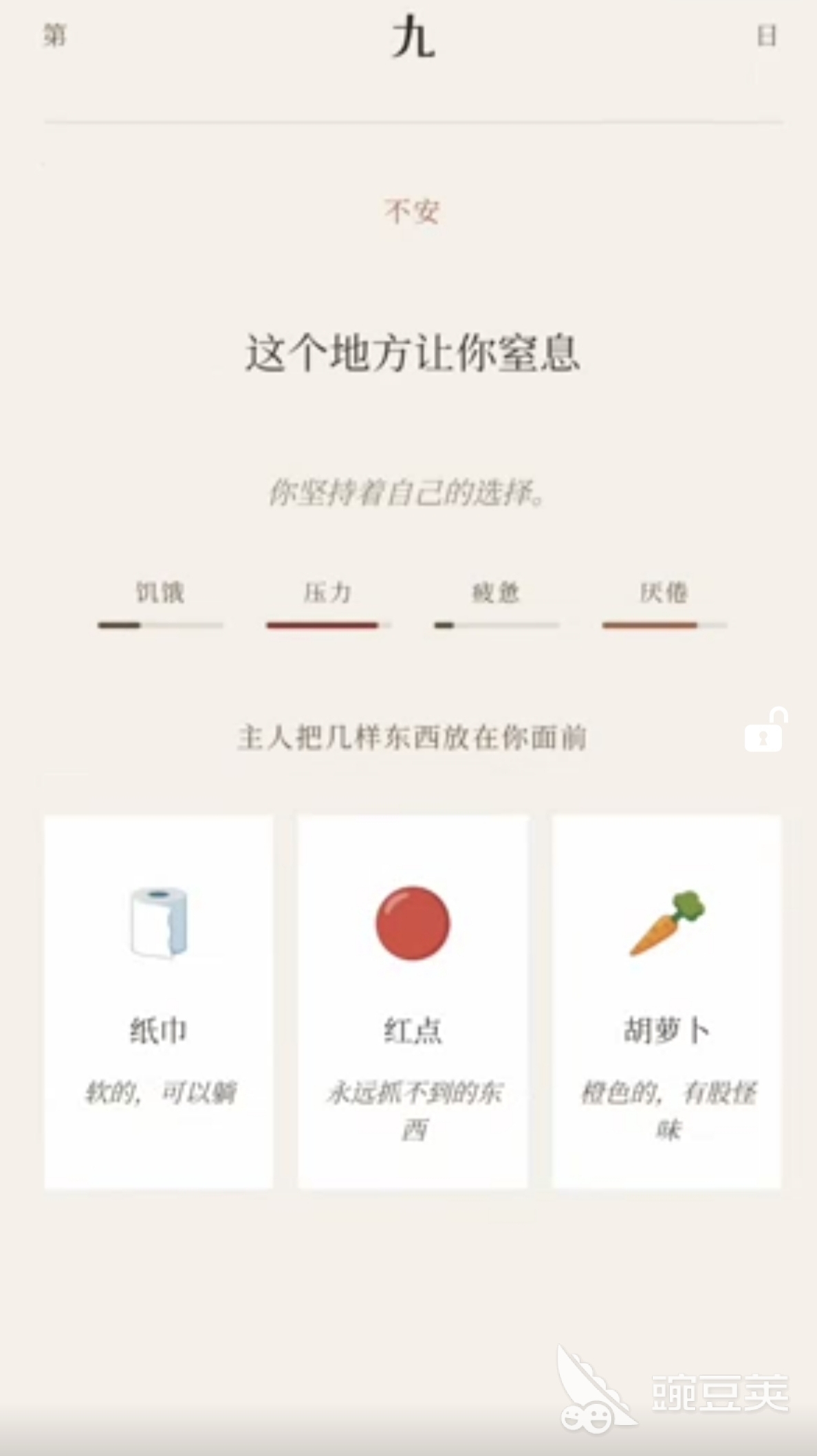Switch to the 第 chapter navigation tab
This screenshot has width=817, height=1456.
coord(54,34)
